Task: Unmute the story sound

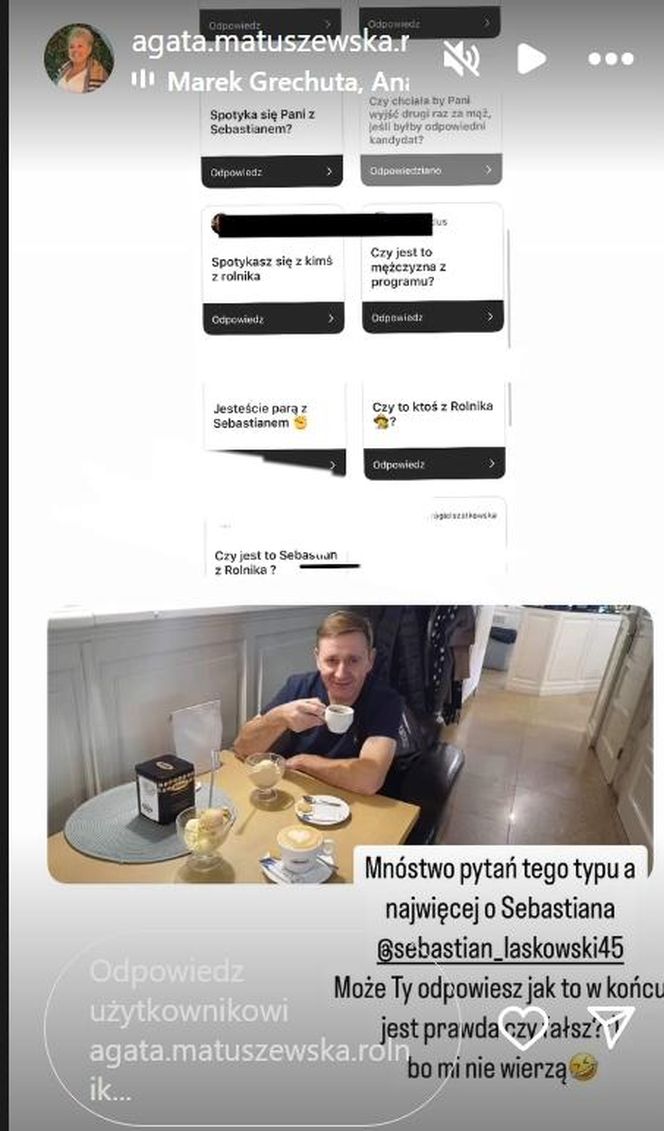Action: point(461,59)
